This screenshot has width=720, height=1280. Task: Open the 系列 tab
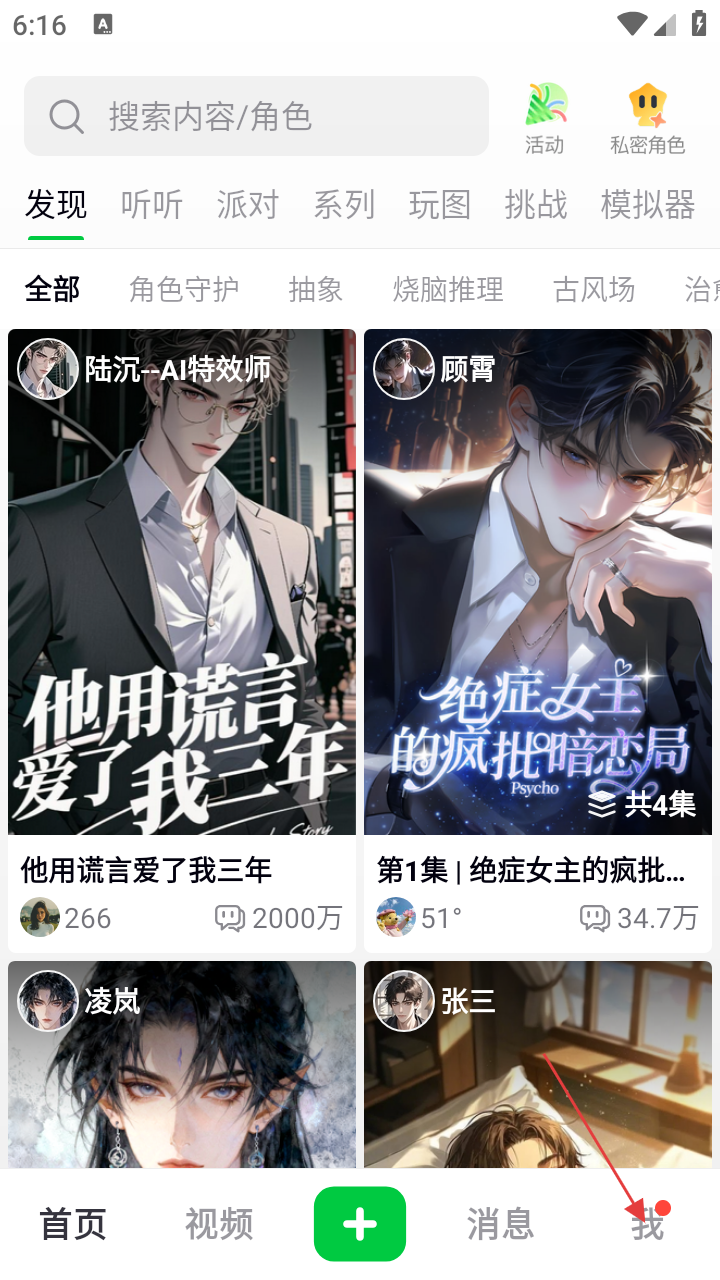coord(344,205)
